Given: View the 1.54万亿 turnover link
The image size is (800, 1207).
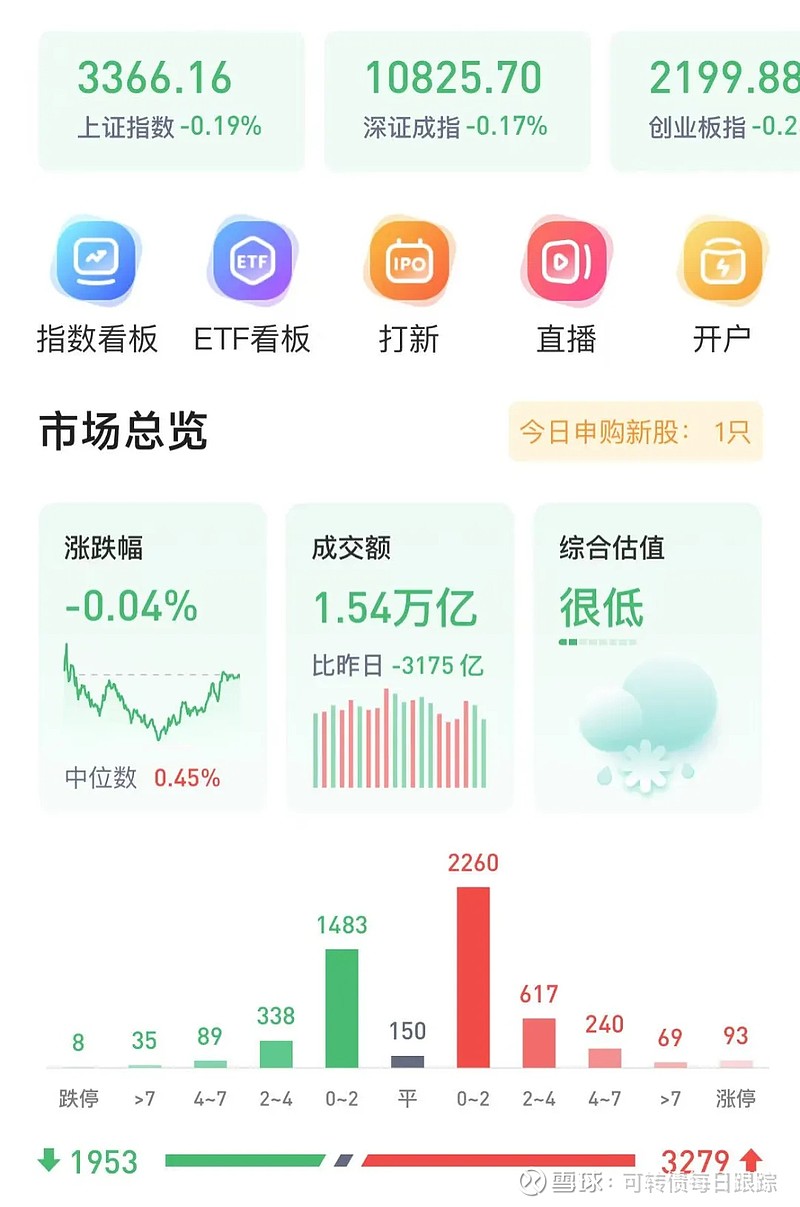Looking at the screenshot, I should (x=394, y=605).
